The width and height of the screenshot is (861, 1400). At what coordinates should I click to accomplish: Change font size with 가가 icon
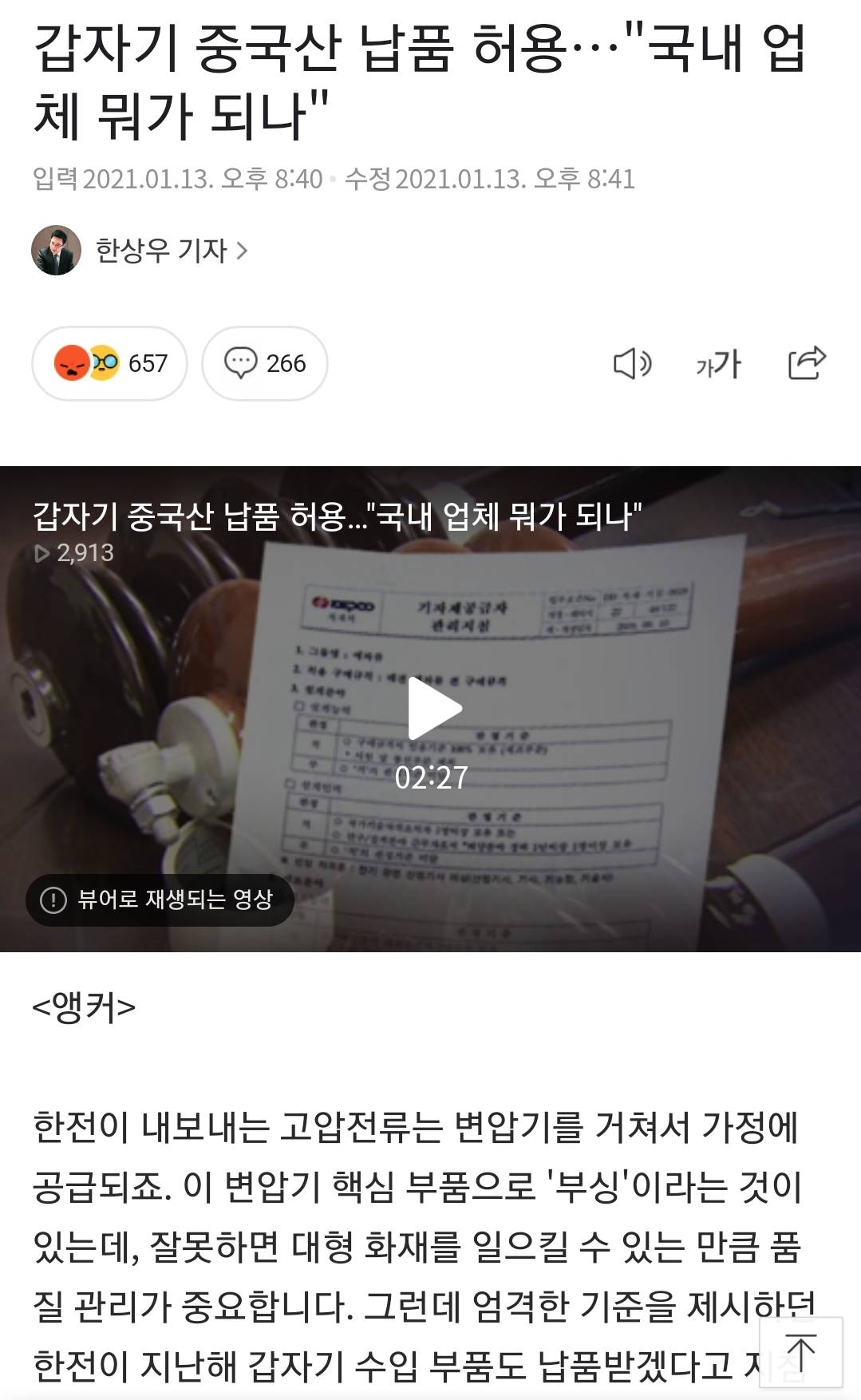718,364
